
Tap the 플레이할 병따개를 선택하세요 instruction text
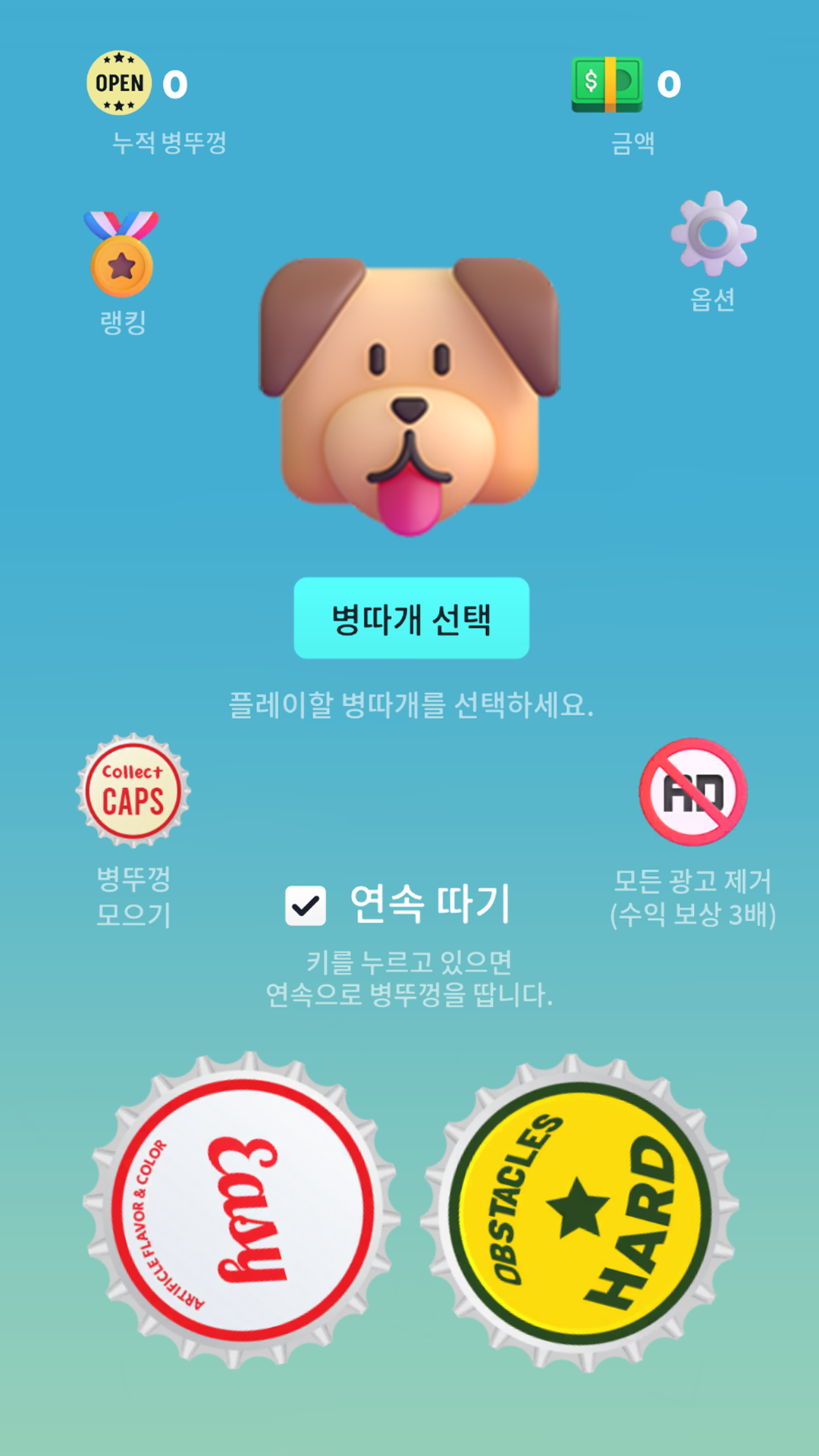coord(409,705)
